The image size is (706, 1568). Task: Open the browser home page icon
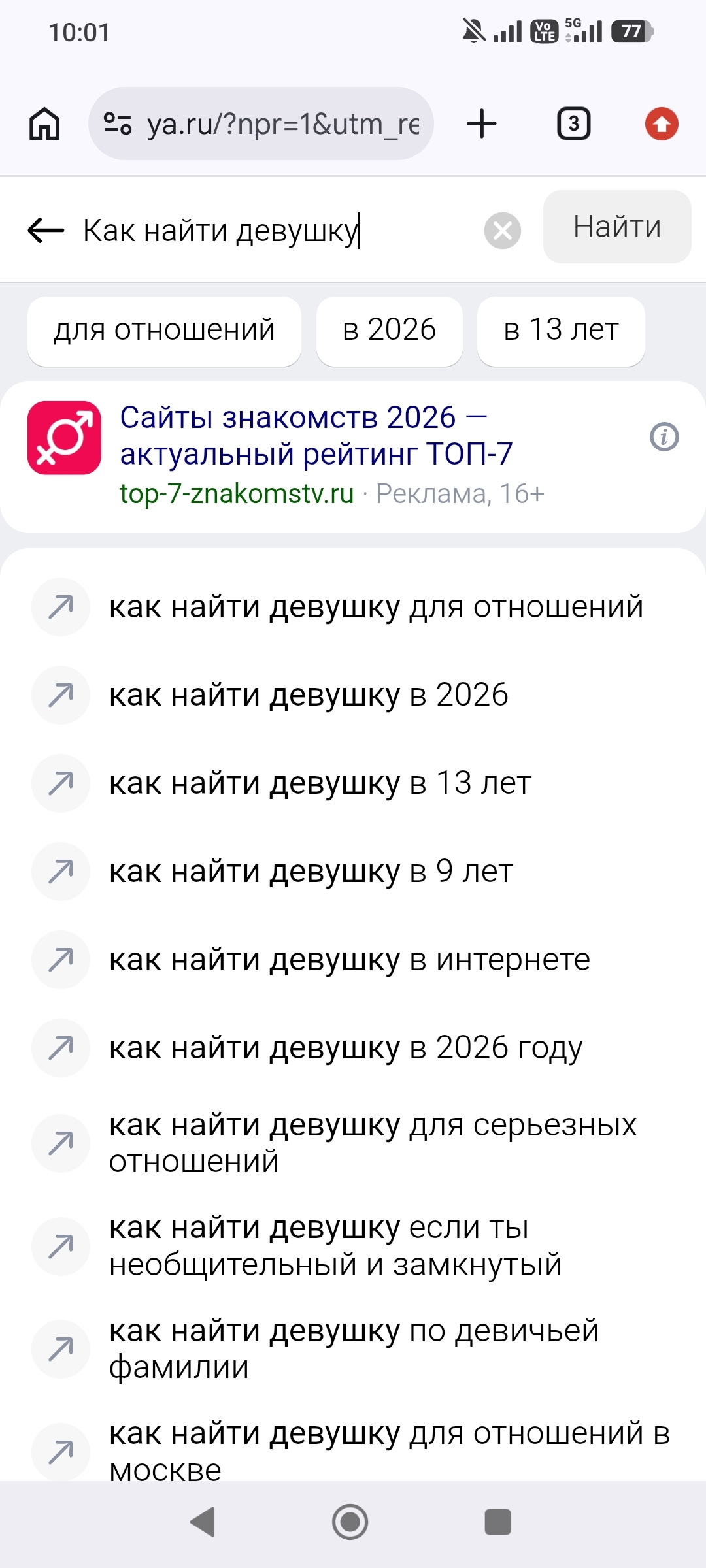(x=44, y=123)
